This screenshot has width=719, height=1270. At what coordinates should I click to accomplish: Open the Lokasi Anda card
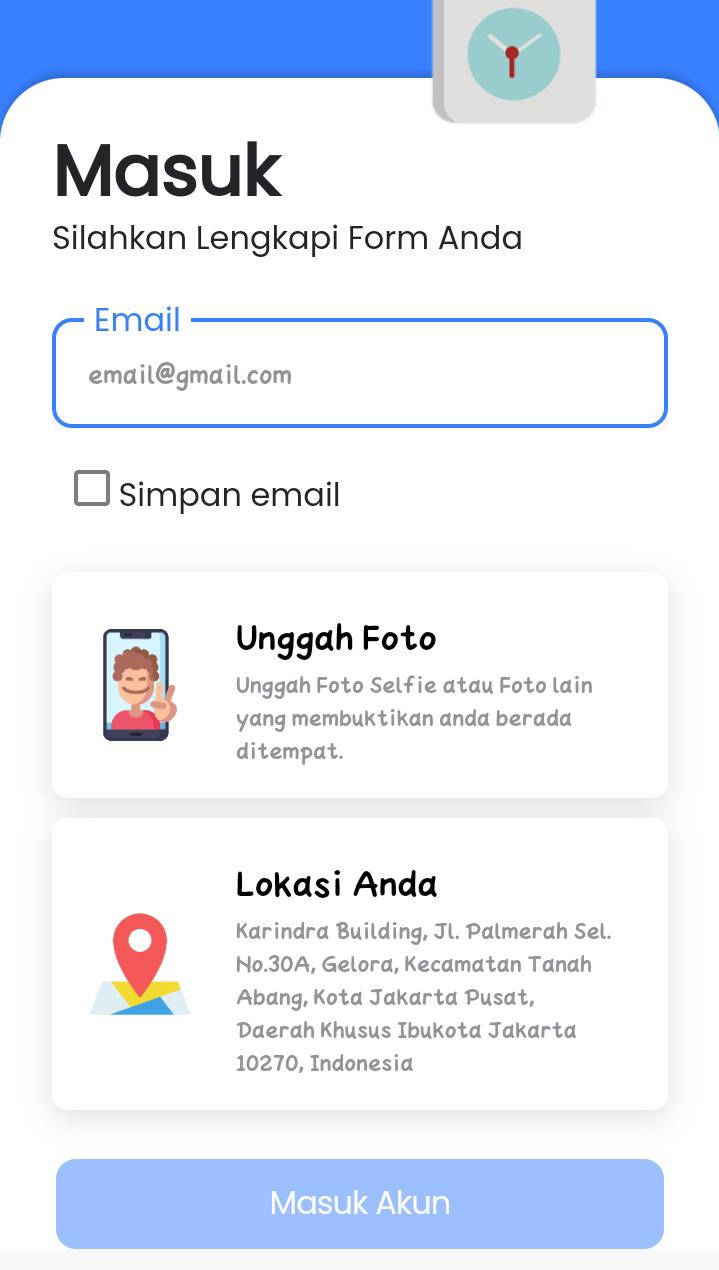pyautogui.click(x=360, y=964)
